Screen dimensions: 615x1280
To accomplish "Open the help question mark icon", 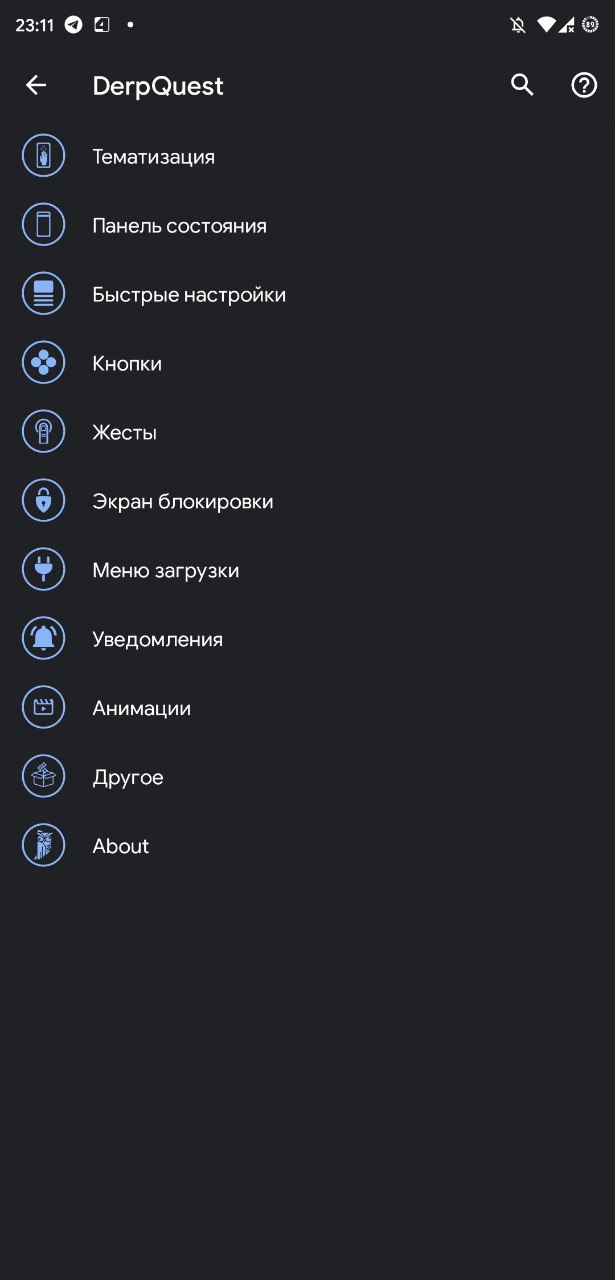I will [584, 86].
